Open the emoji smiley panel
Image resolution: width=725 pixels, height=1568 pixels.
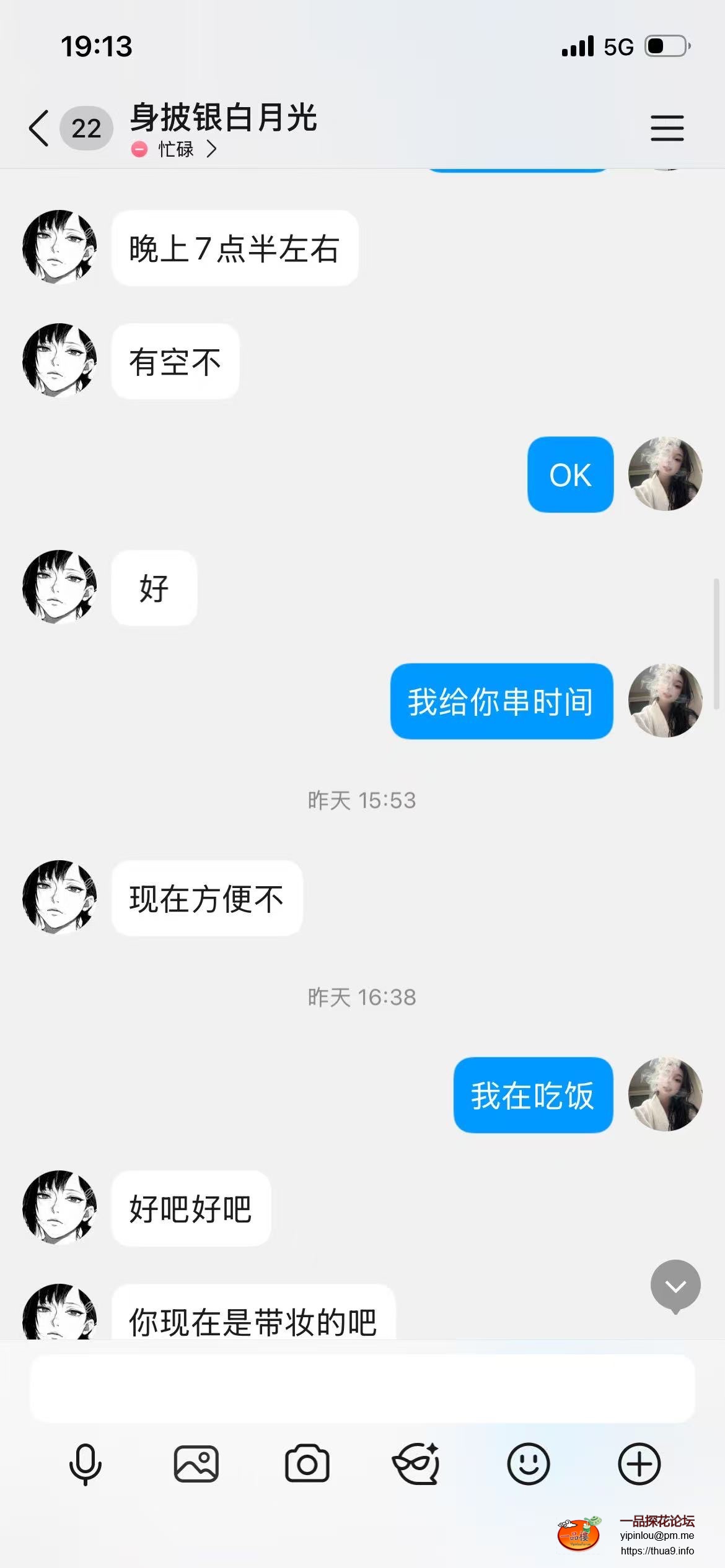pyautogui.click(x=528, y=1464)
